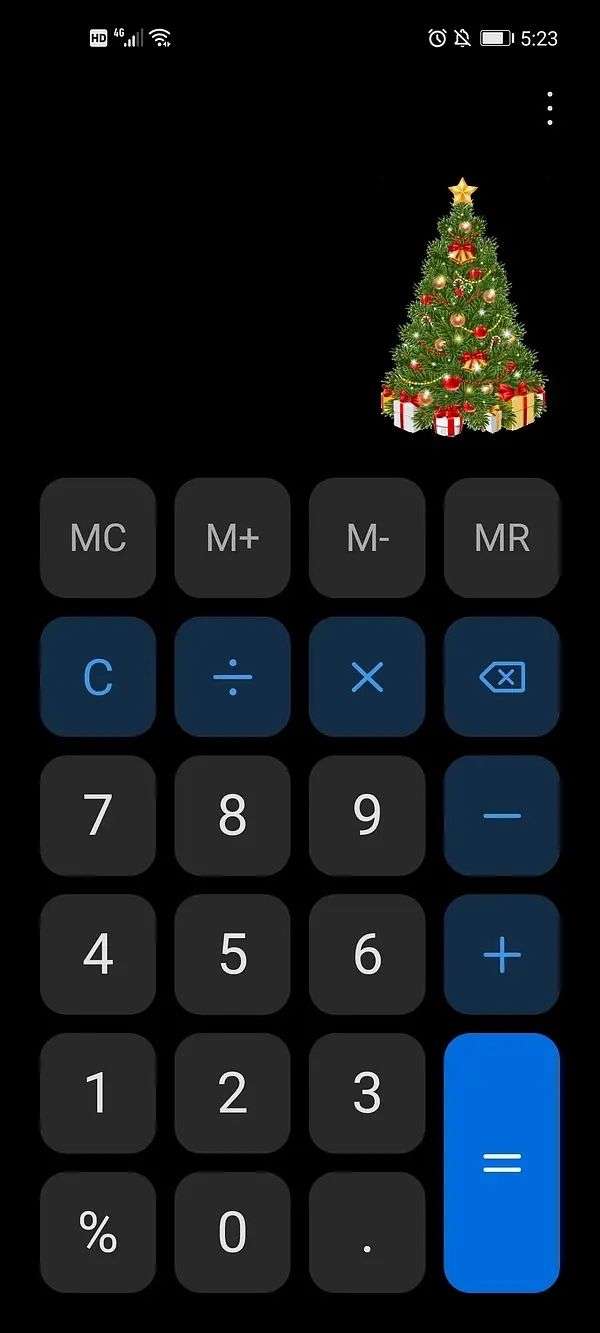Enter the digit 7
The height and width of the screenshot is (1333, 600).
pos(98,816)
